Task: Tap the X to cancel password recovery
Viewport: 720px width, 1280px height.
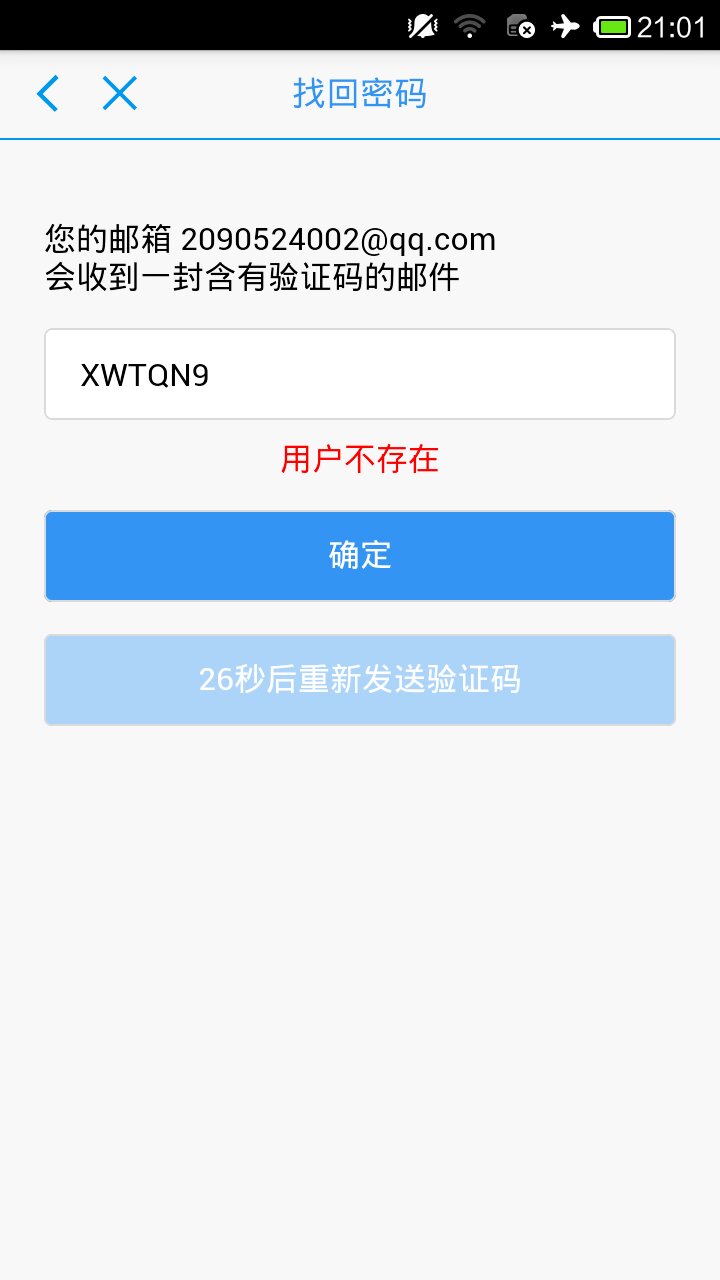Action: [119, 93]
